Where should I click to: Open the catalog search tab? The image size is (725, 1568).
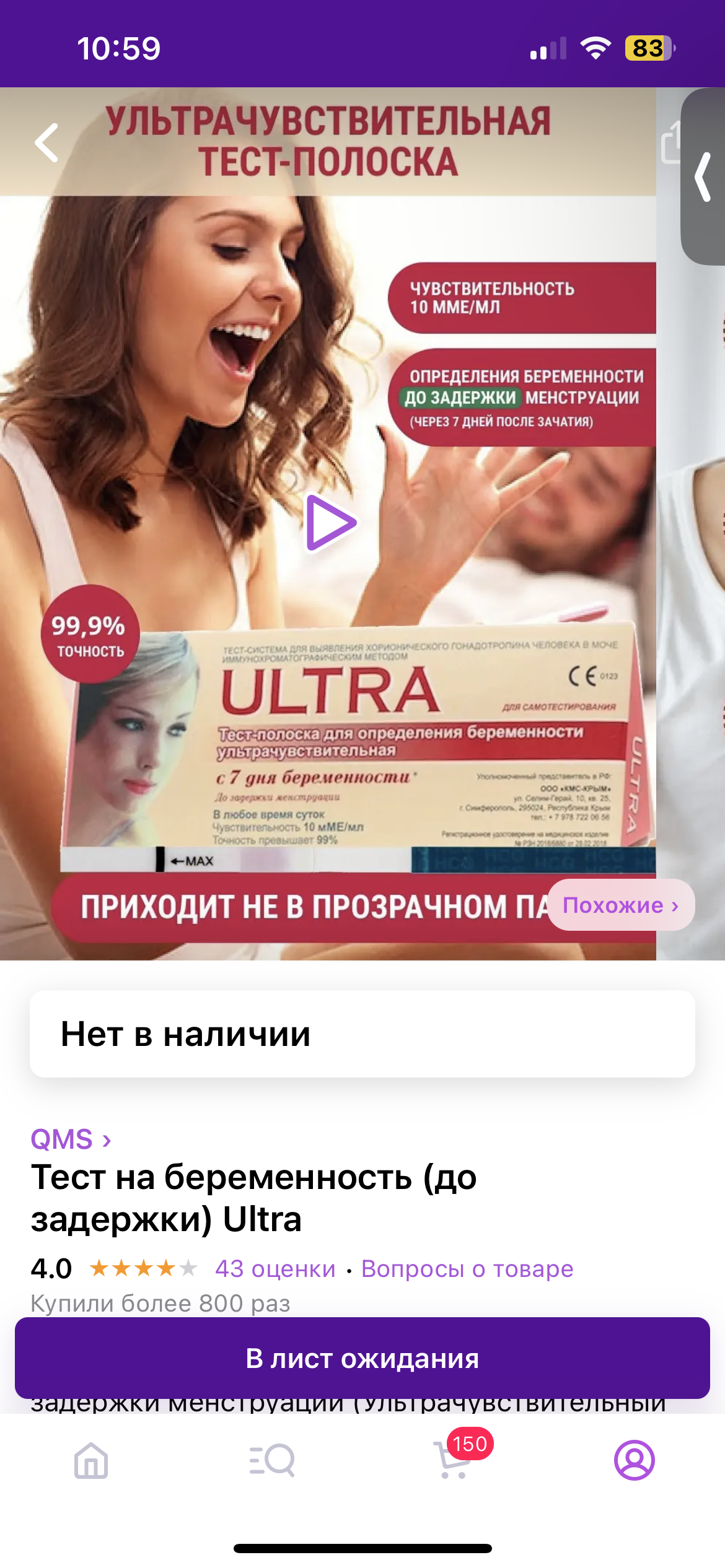coord(272,1460)
